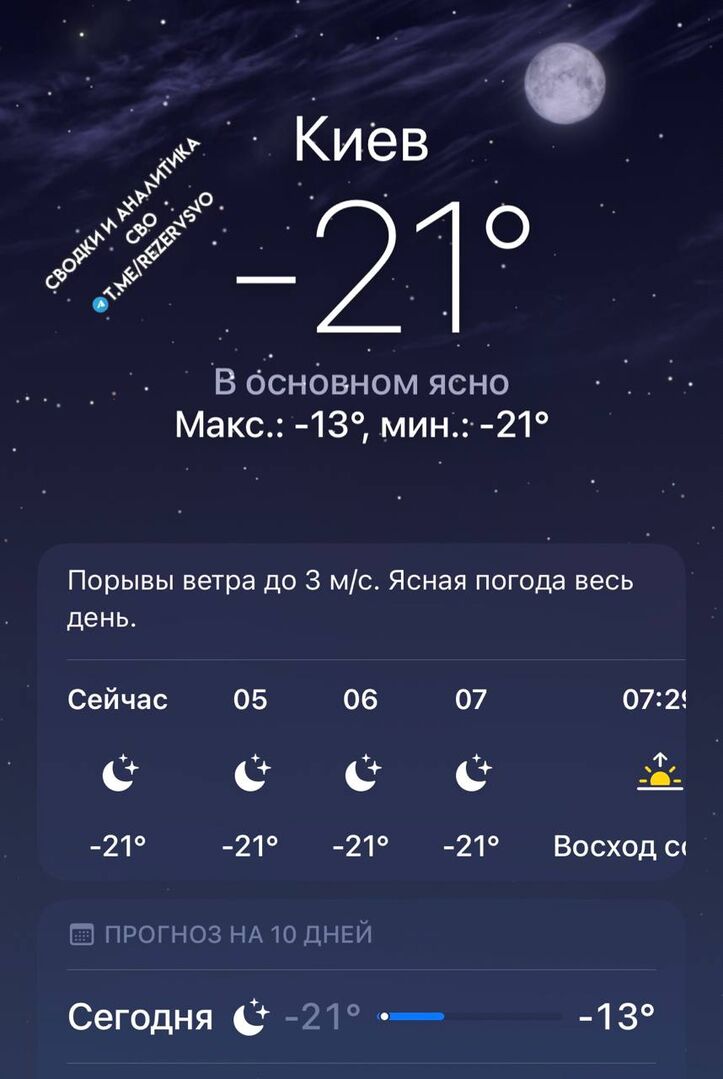Open the Сегодня row in the 10-day forecast
723x1079 pixels.
360,1017
